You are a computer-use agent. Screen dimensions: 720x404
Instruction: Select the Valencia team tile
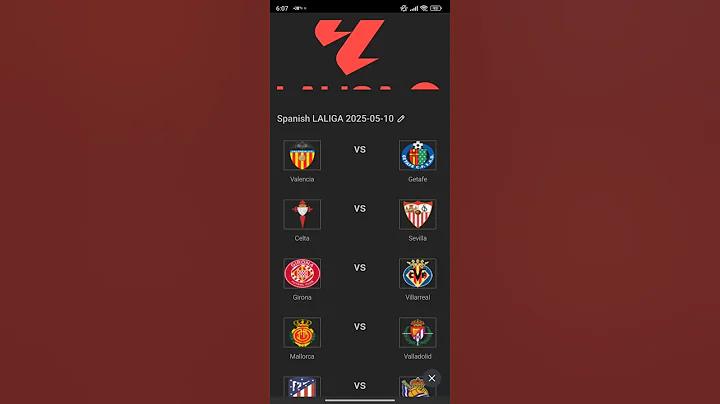click(x=302, y=155)
